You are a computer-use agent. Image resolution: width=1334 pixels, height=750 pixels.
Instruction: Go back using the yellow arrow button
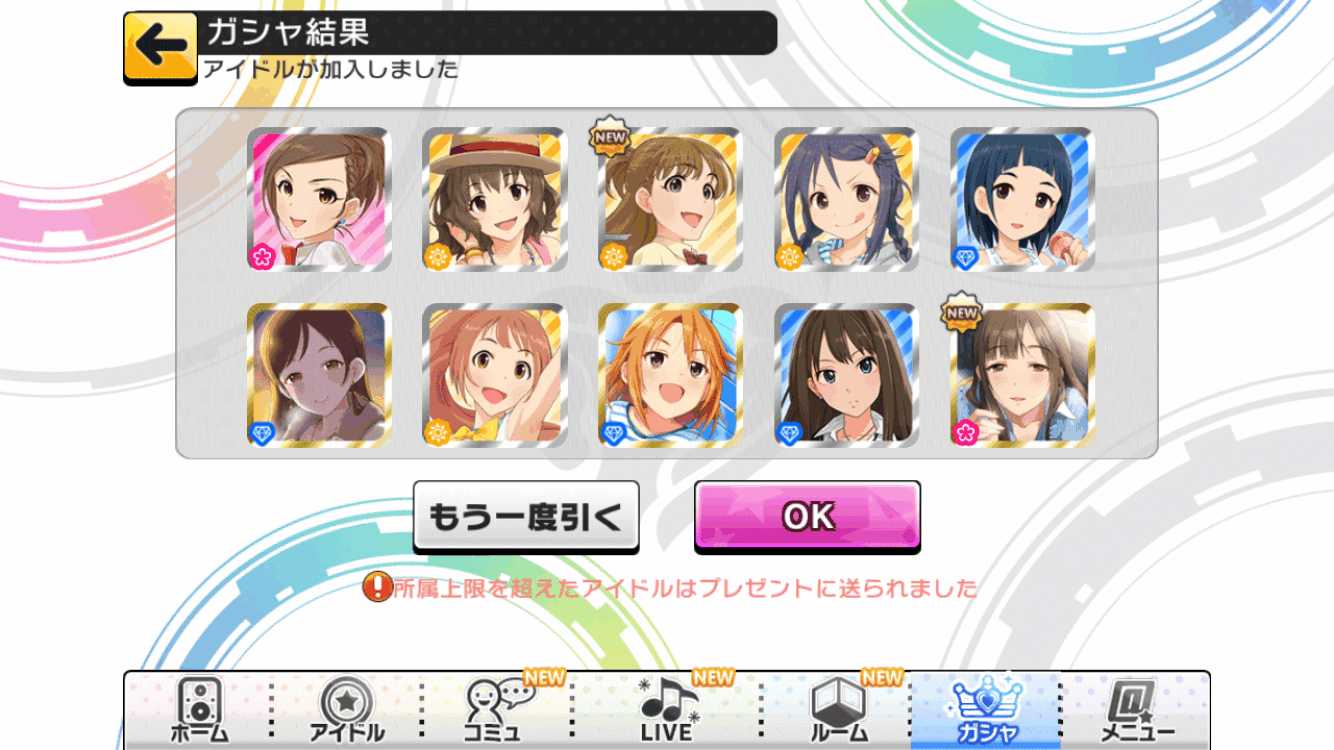(x=160, y=47)
